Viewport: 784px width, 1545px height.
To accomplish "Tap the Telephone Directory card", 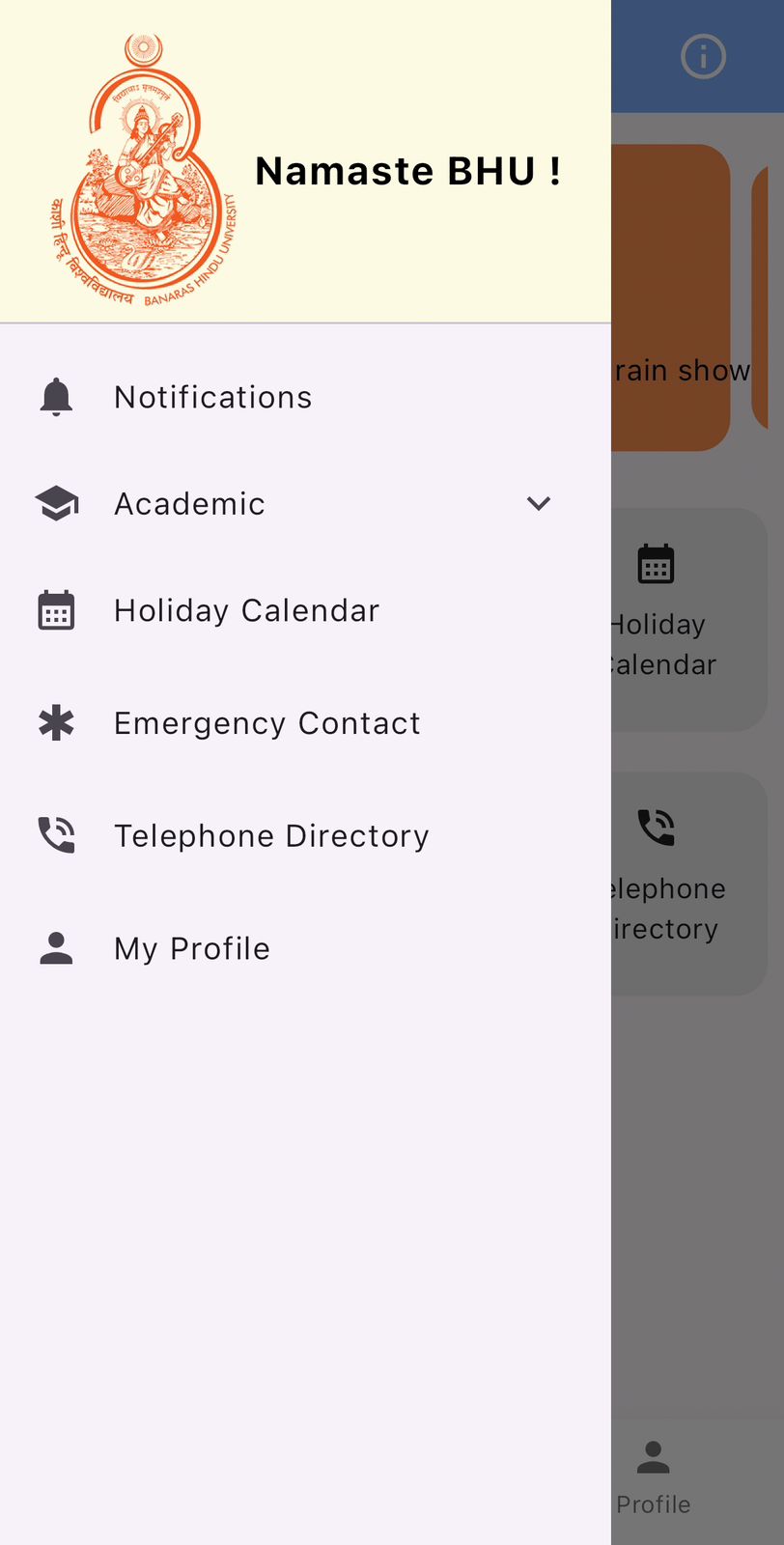I will click(x=666, y=879).
